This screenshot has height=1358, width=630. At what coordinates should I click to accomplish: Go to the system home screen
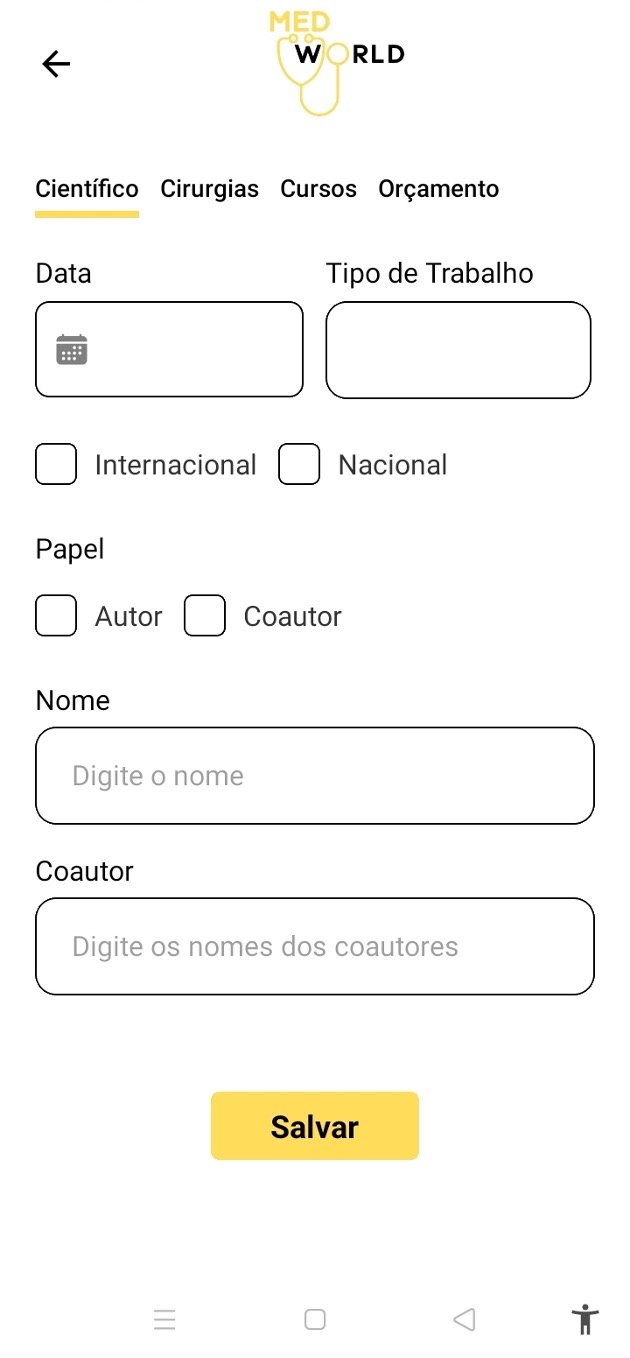(315, 1320)
